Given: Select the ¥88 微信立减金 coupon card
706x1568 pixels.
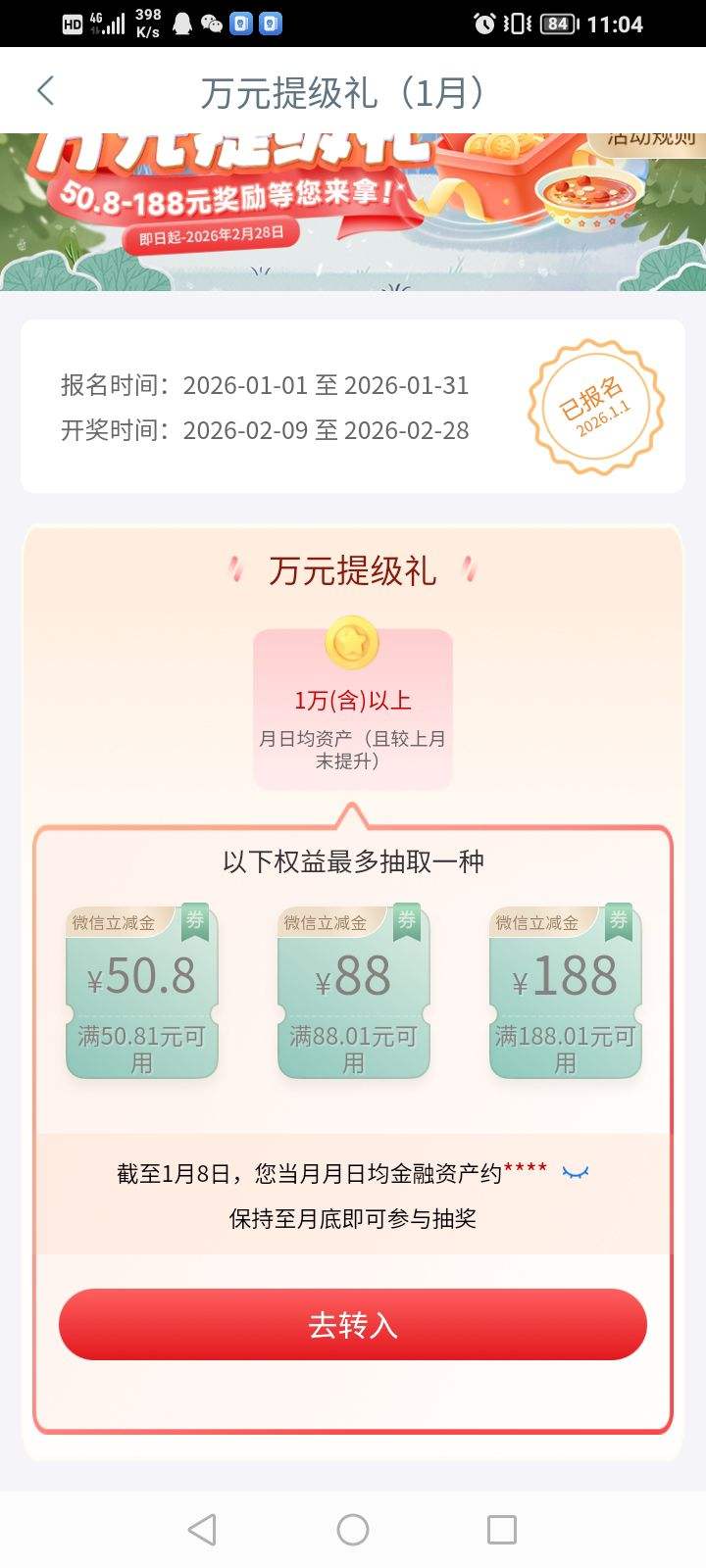Looking at the screenshot, I should [x=353, y=992].
